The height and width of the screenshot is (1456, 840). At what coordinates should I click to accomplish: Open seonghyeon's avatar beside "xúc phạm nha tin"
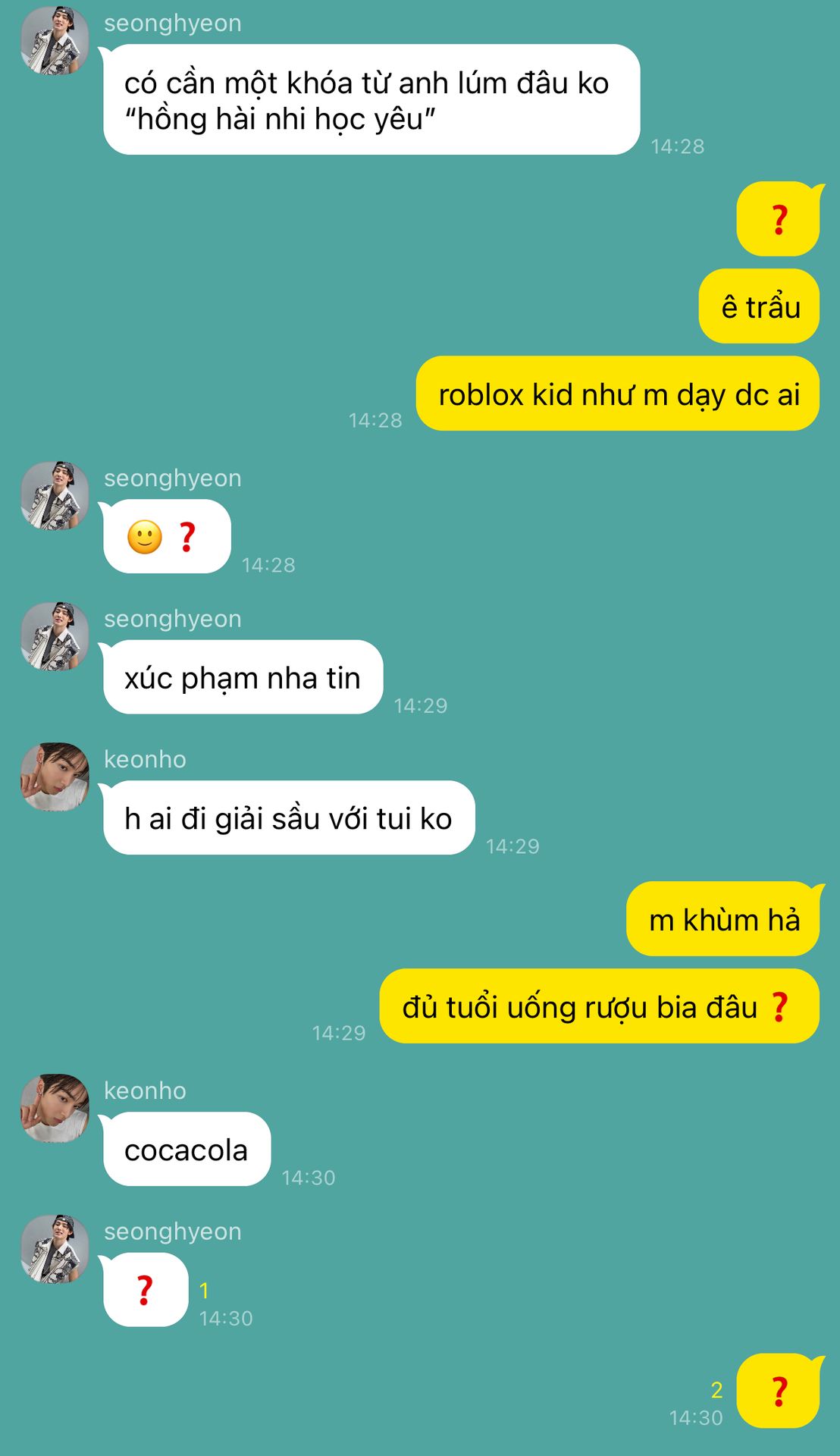(55, 636)
